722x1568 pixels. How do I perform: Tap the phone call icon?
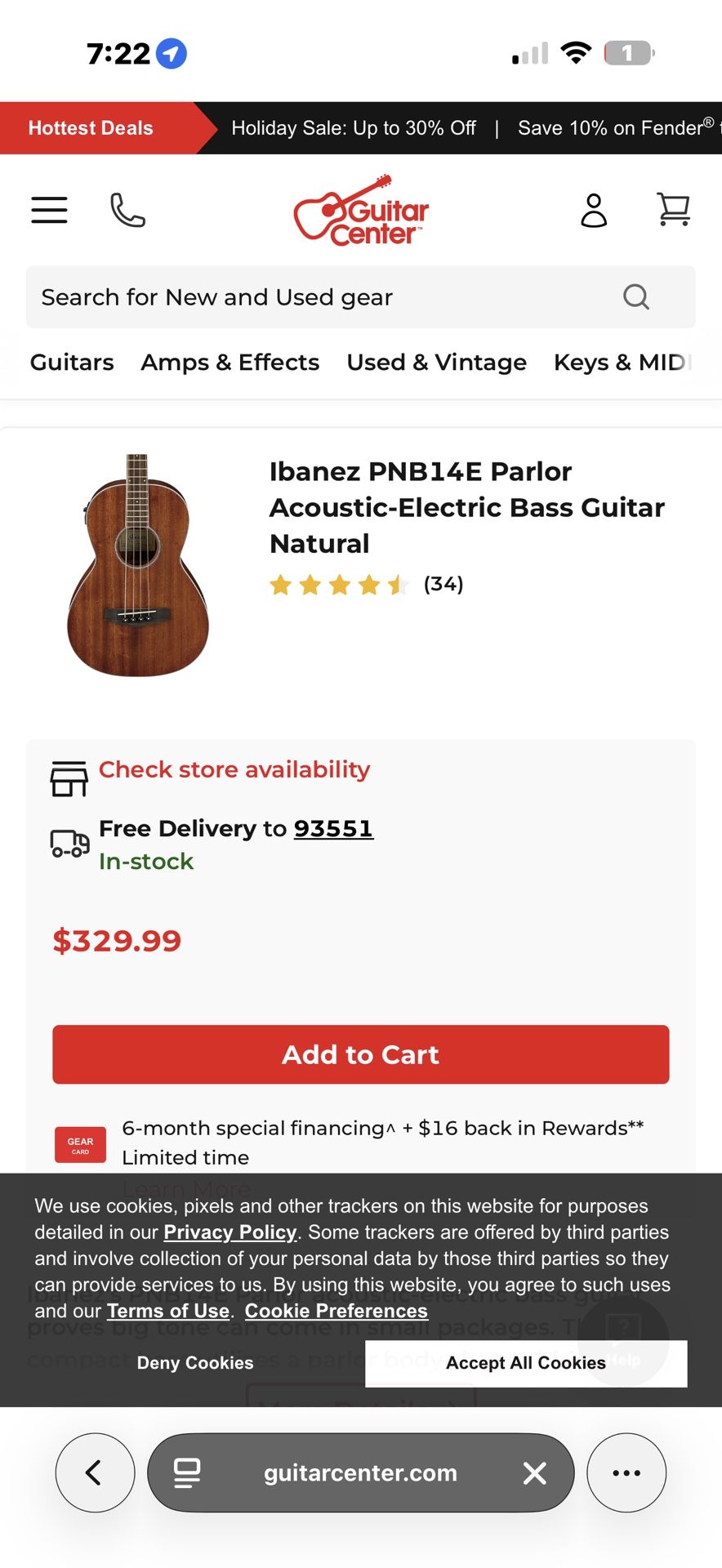pyautogui.click(x=127, y=210)
